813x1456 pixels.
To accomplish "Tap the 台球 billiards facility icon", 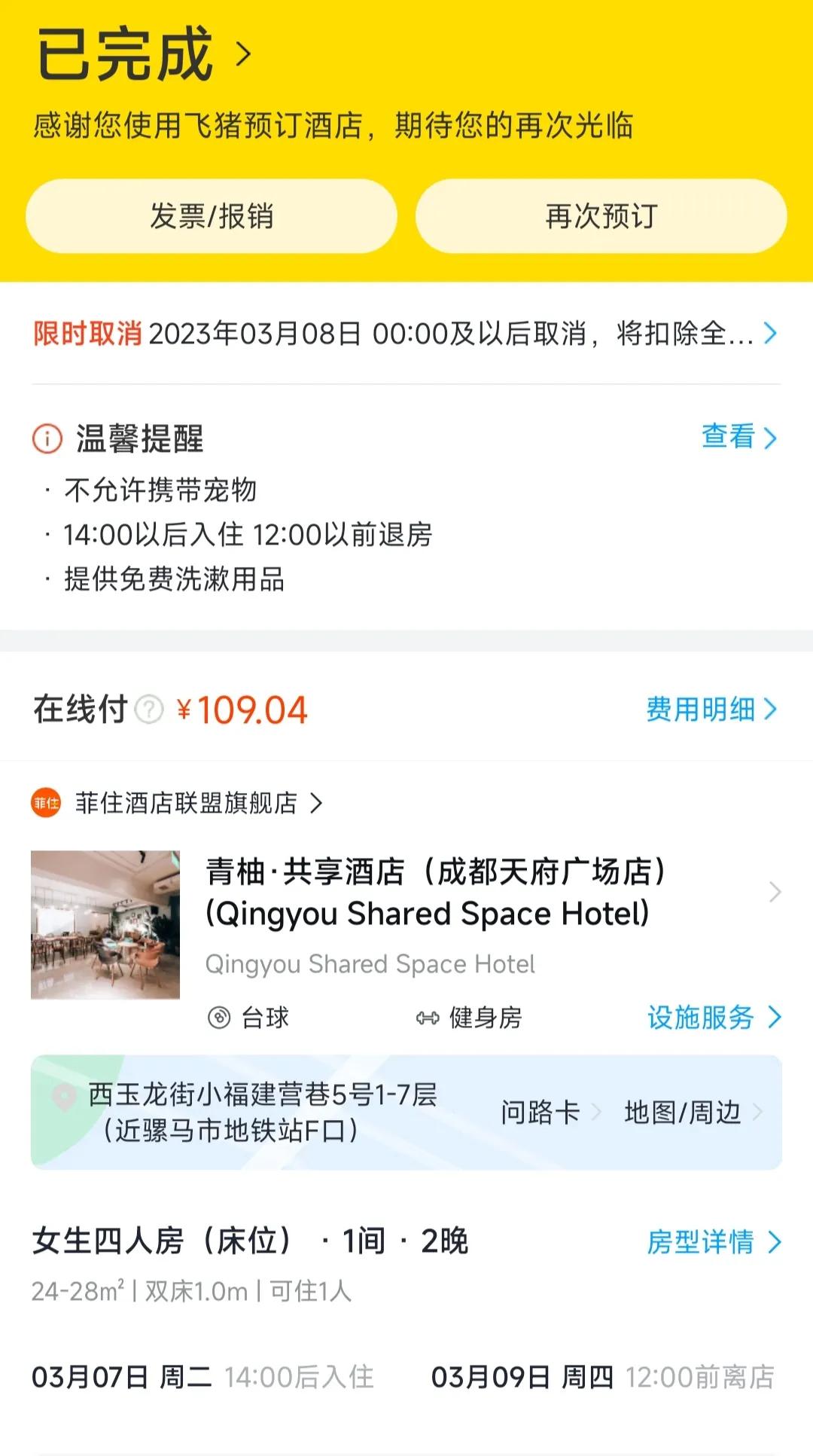I will coord(219,1018).
